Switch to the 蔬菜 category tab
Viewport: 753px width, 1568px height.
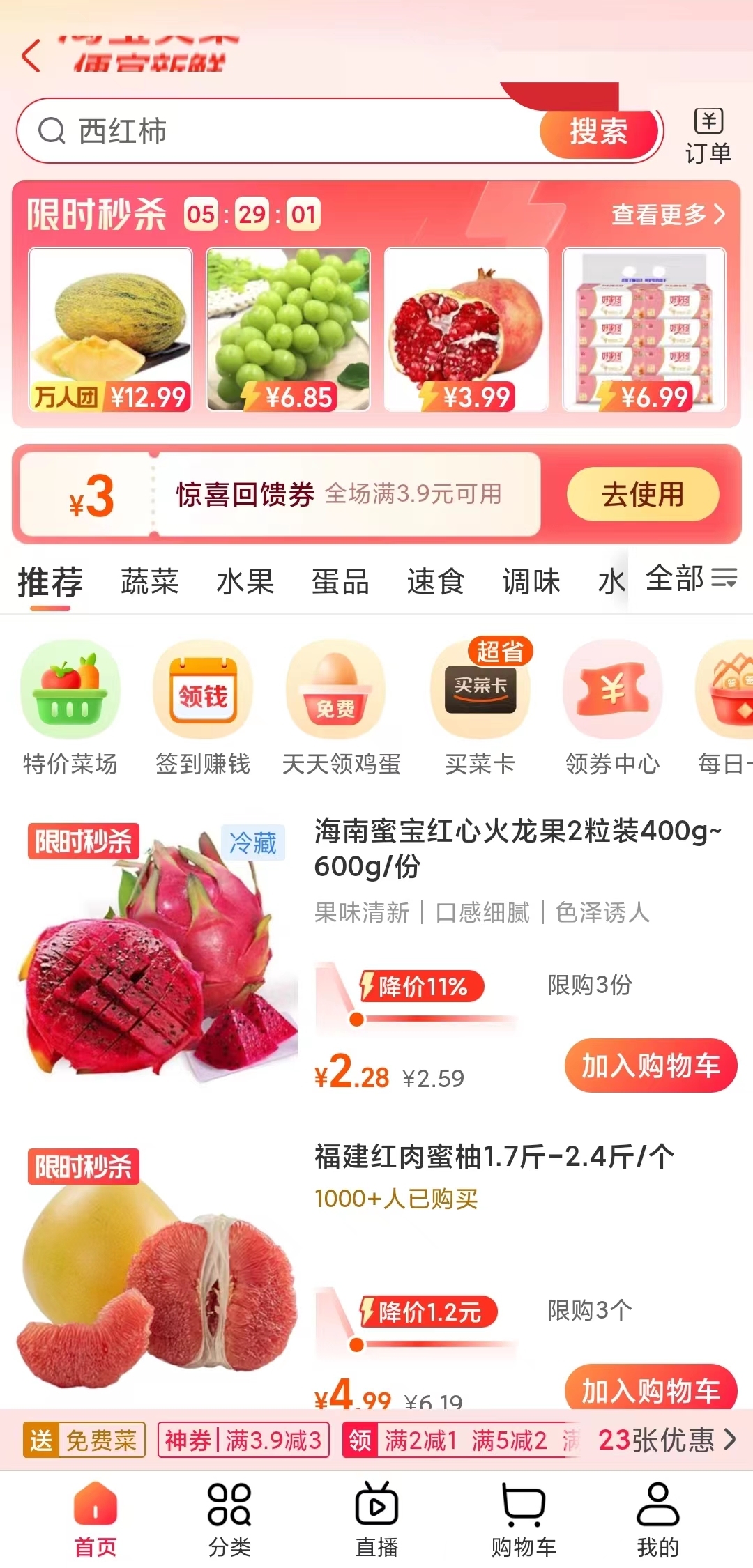pos(149,581)
